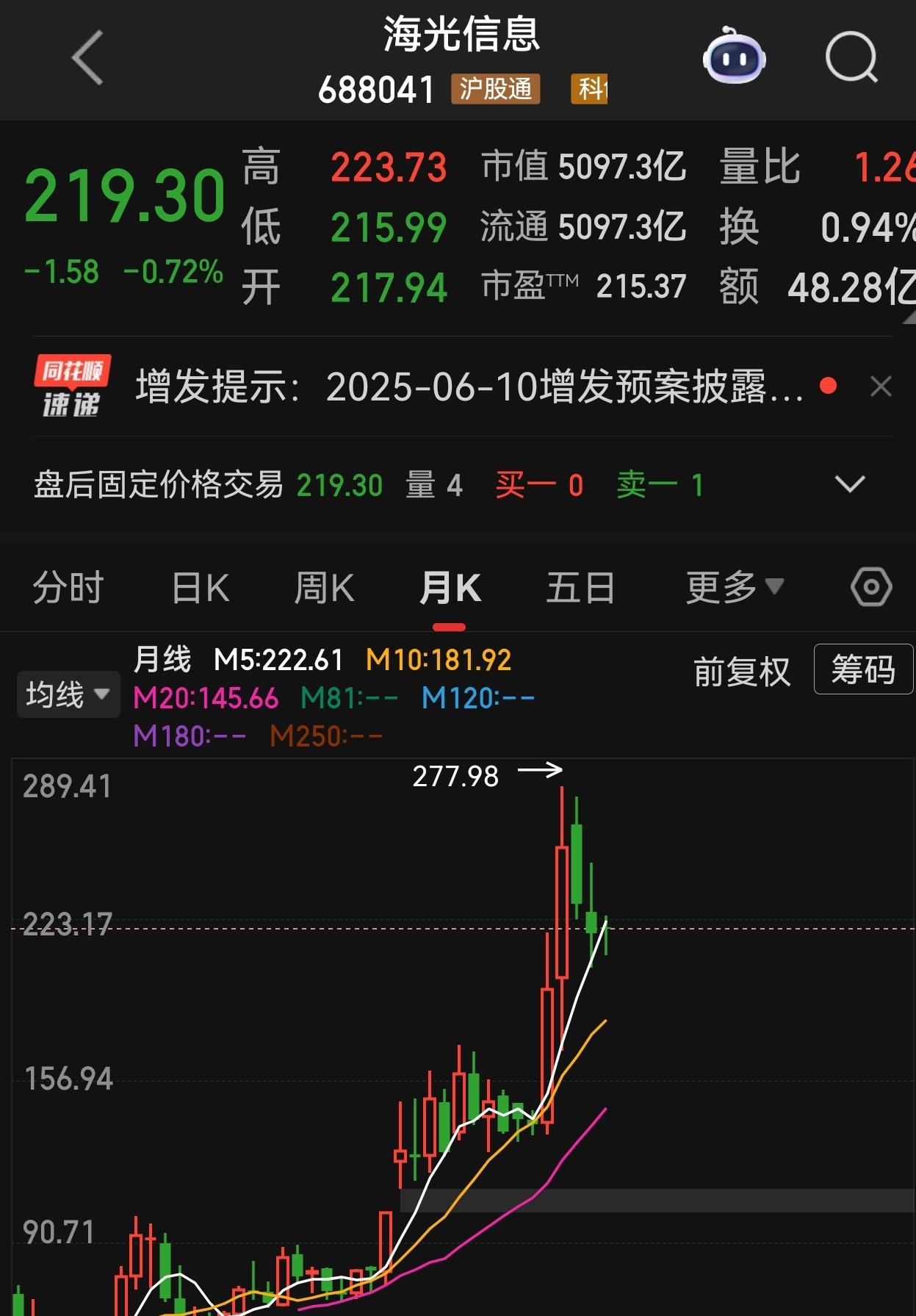The width and height of the screenshot is (916, 1316).
Task: Open the AI assistant robot icon
Action: [x=733, y=58]
